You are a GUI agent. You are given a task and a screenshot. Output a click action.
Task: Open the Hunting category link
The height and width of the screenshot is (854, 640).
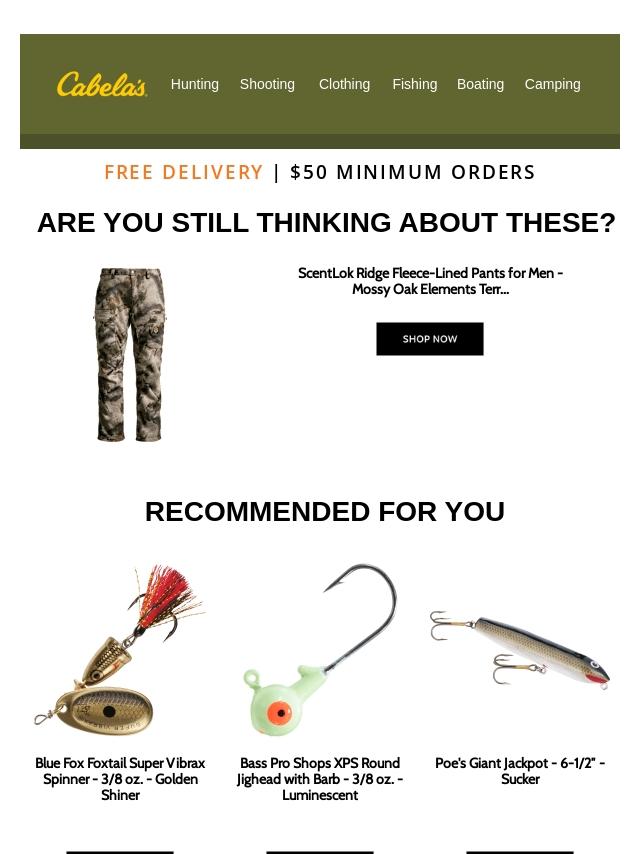(194, 84)
